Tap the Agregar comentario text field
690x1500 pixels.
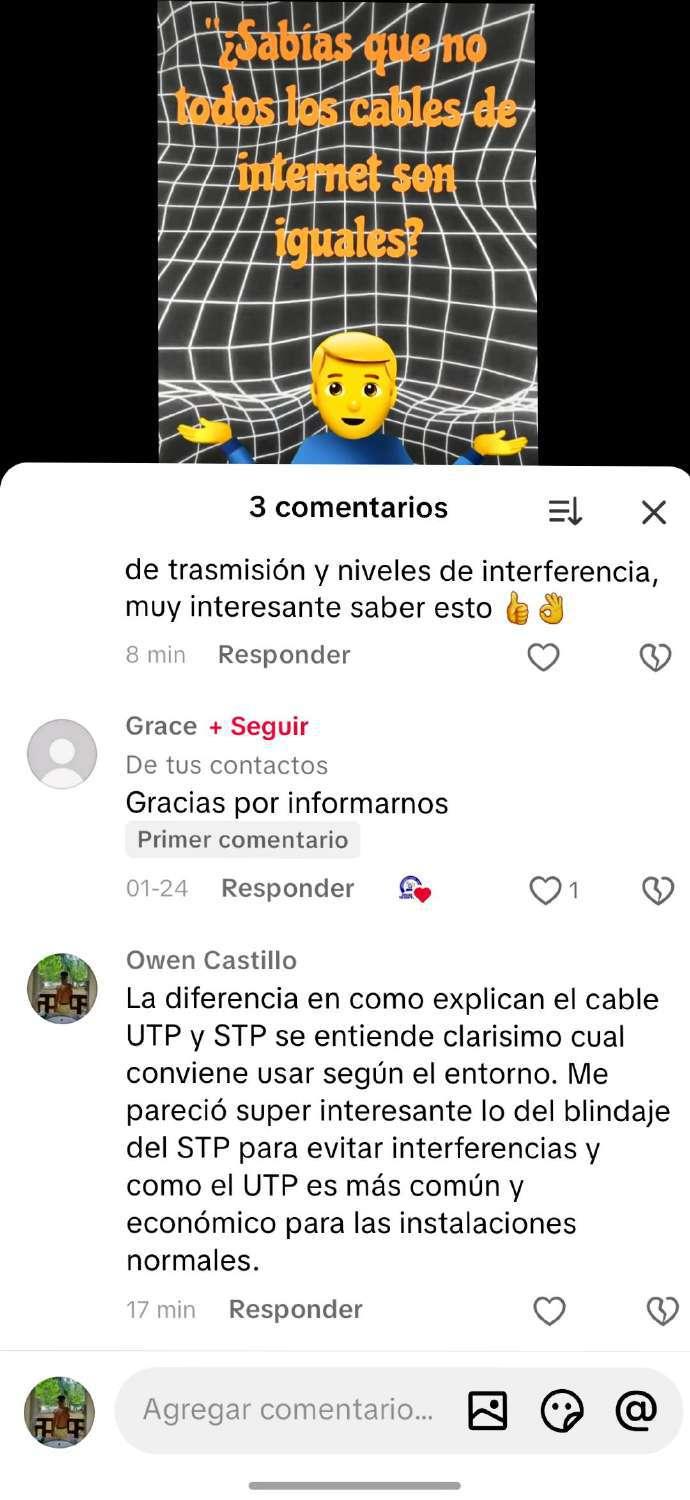(288, 1410)
